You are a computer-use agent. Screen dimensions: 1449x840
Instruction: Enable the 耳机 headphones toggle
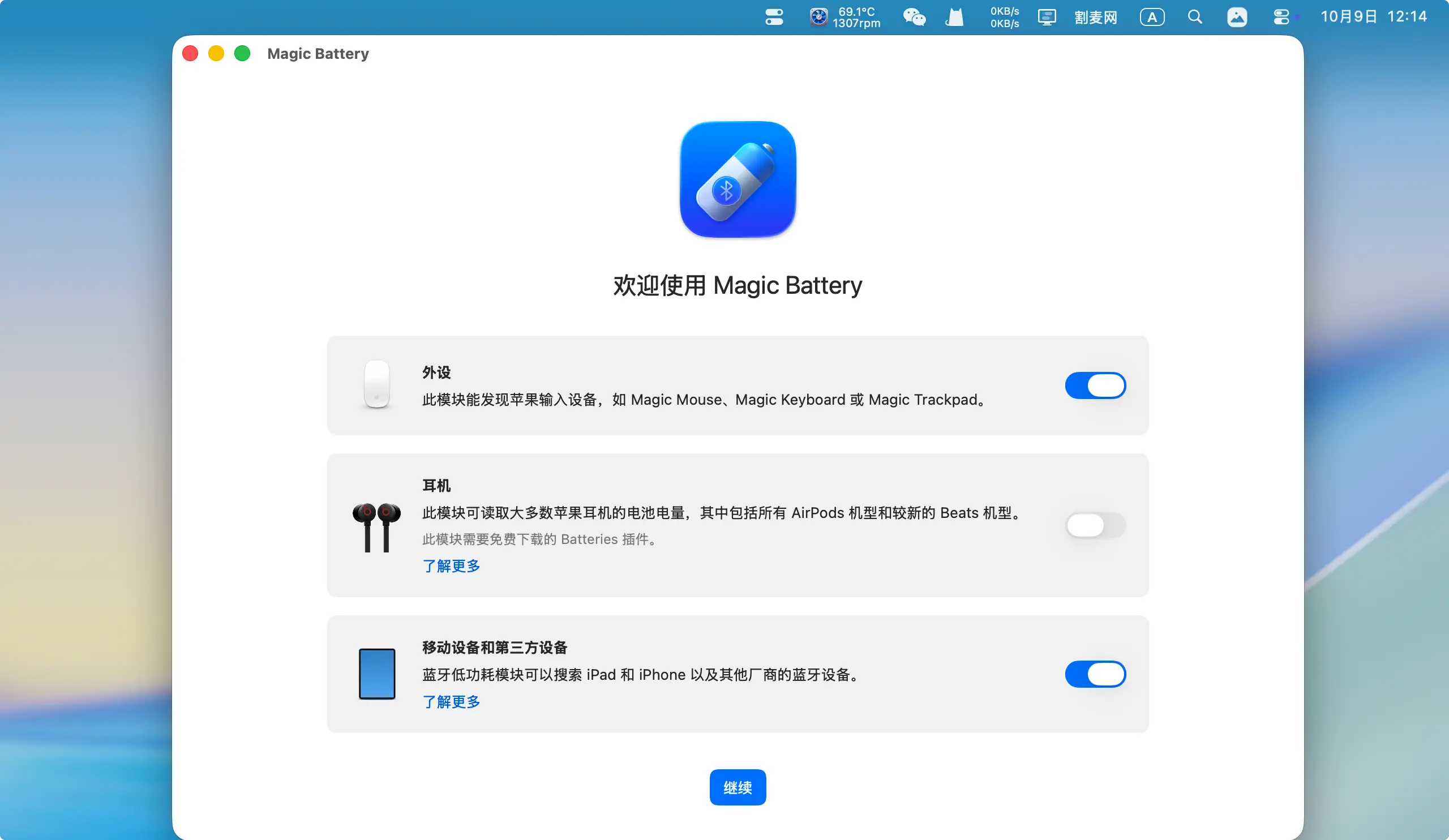point(1095,525)
